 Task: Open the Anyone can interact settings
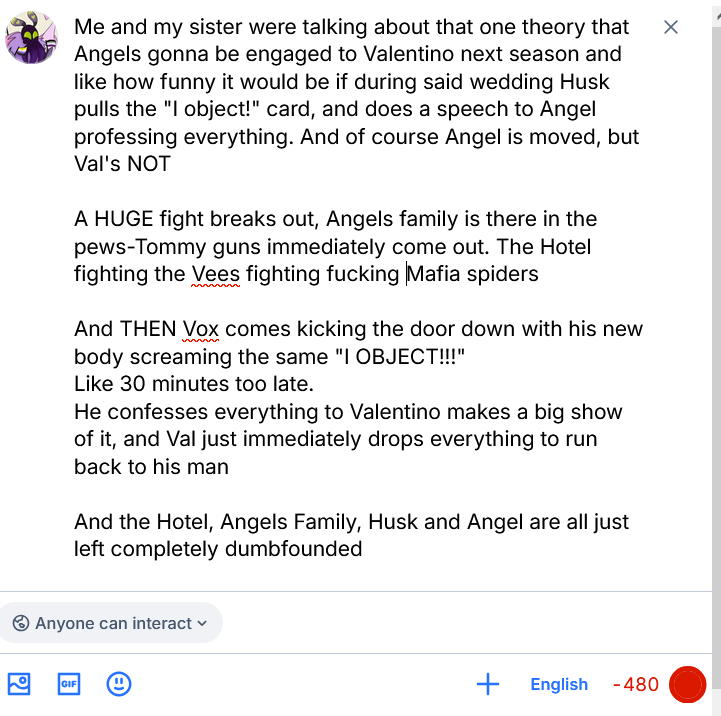111,623
